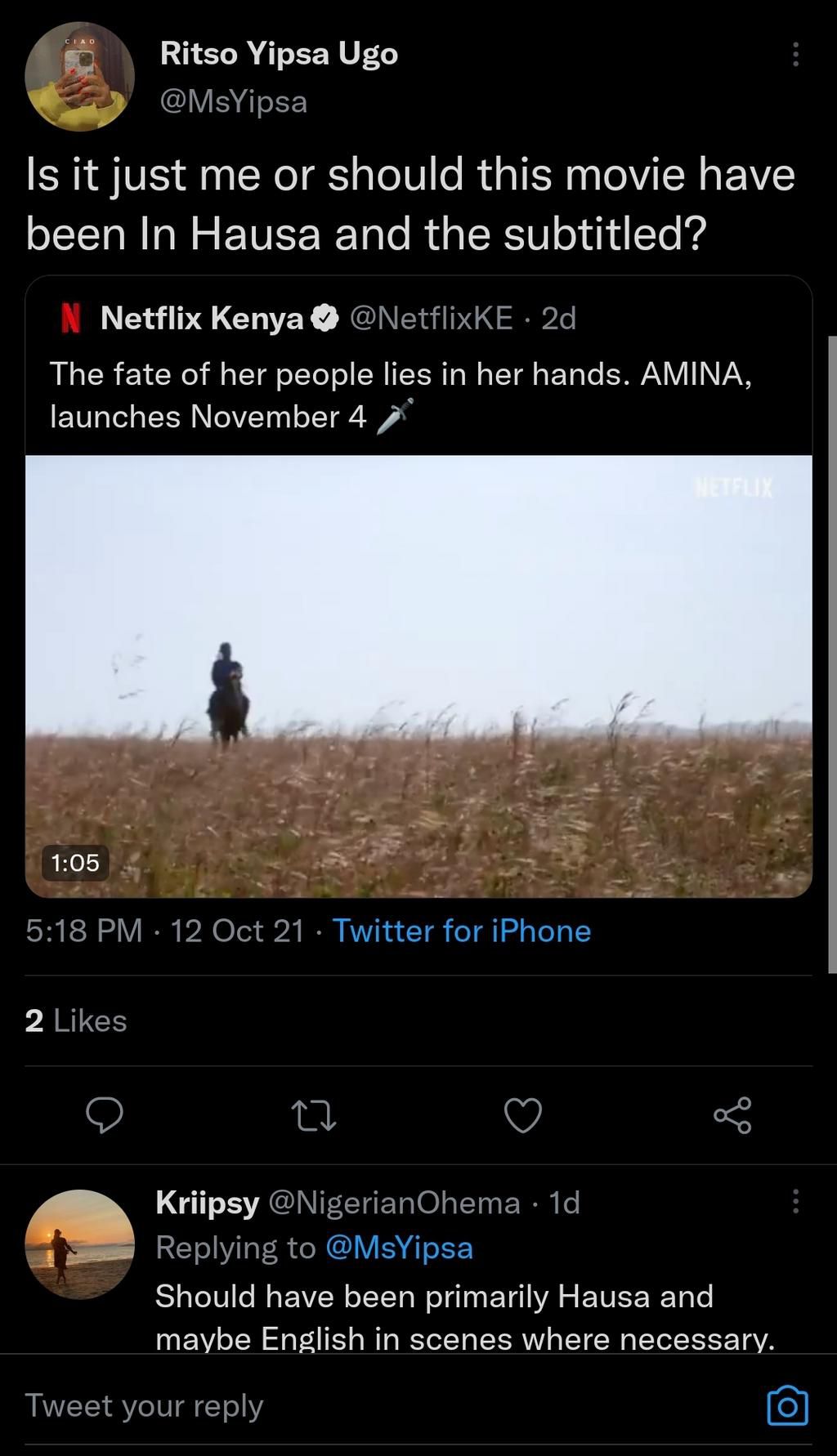837x1456 pixels.
Task: Click the 1:05 video duration marker
Action: click(74, 862)
